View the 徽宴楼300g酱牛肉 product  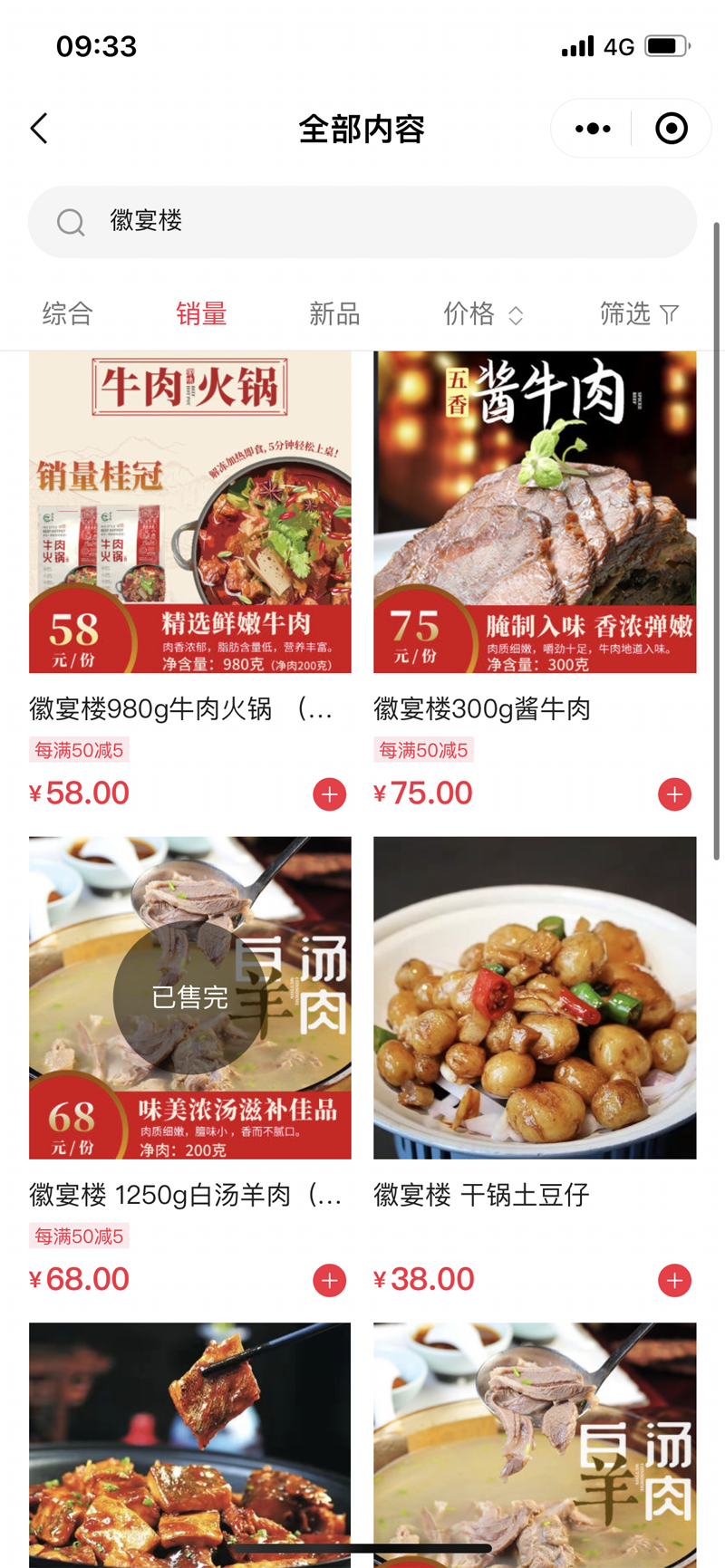[x=535, y=513]
